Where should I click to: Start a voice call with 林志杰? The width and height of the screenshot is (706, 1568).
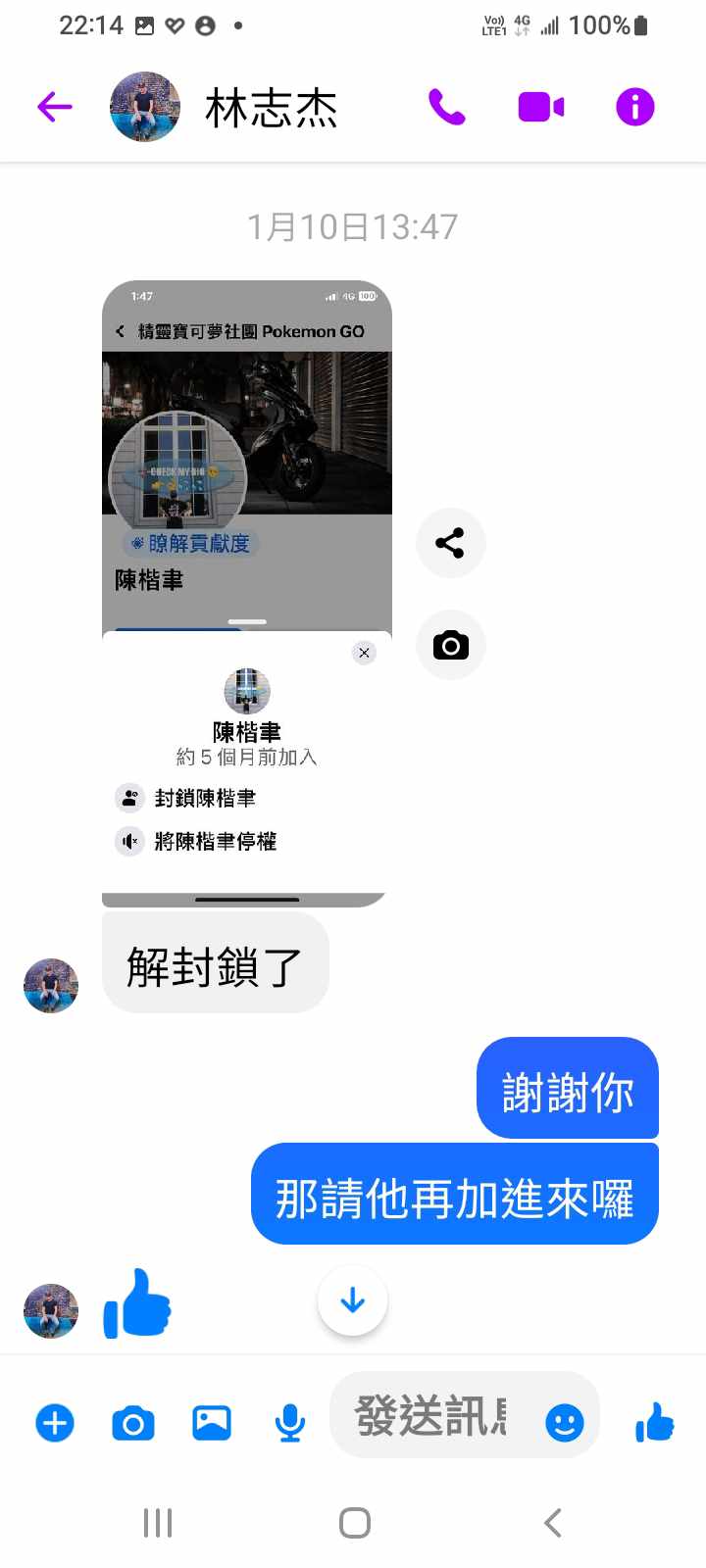pos(446,107)
